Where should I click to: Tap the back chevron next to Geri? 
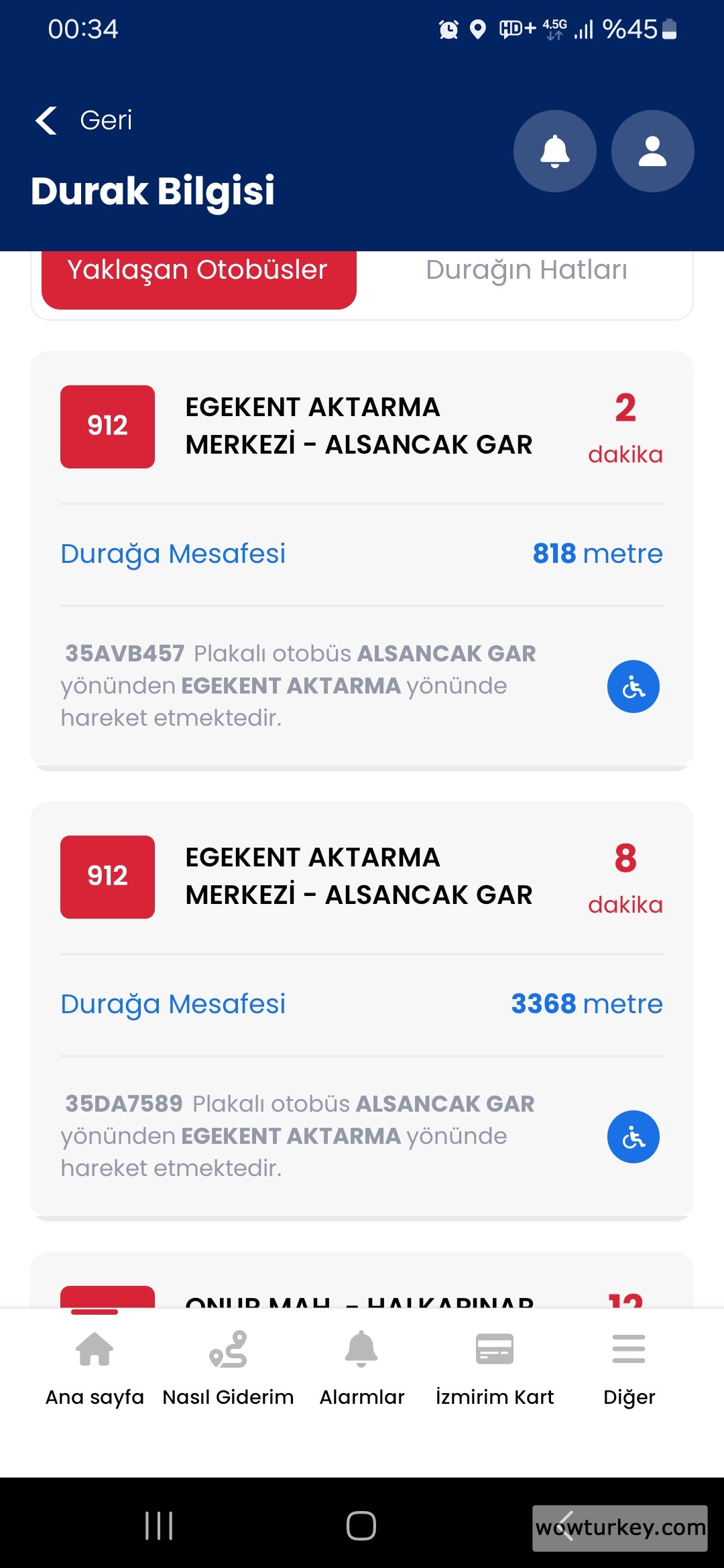45,120
